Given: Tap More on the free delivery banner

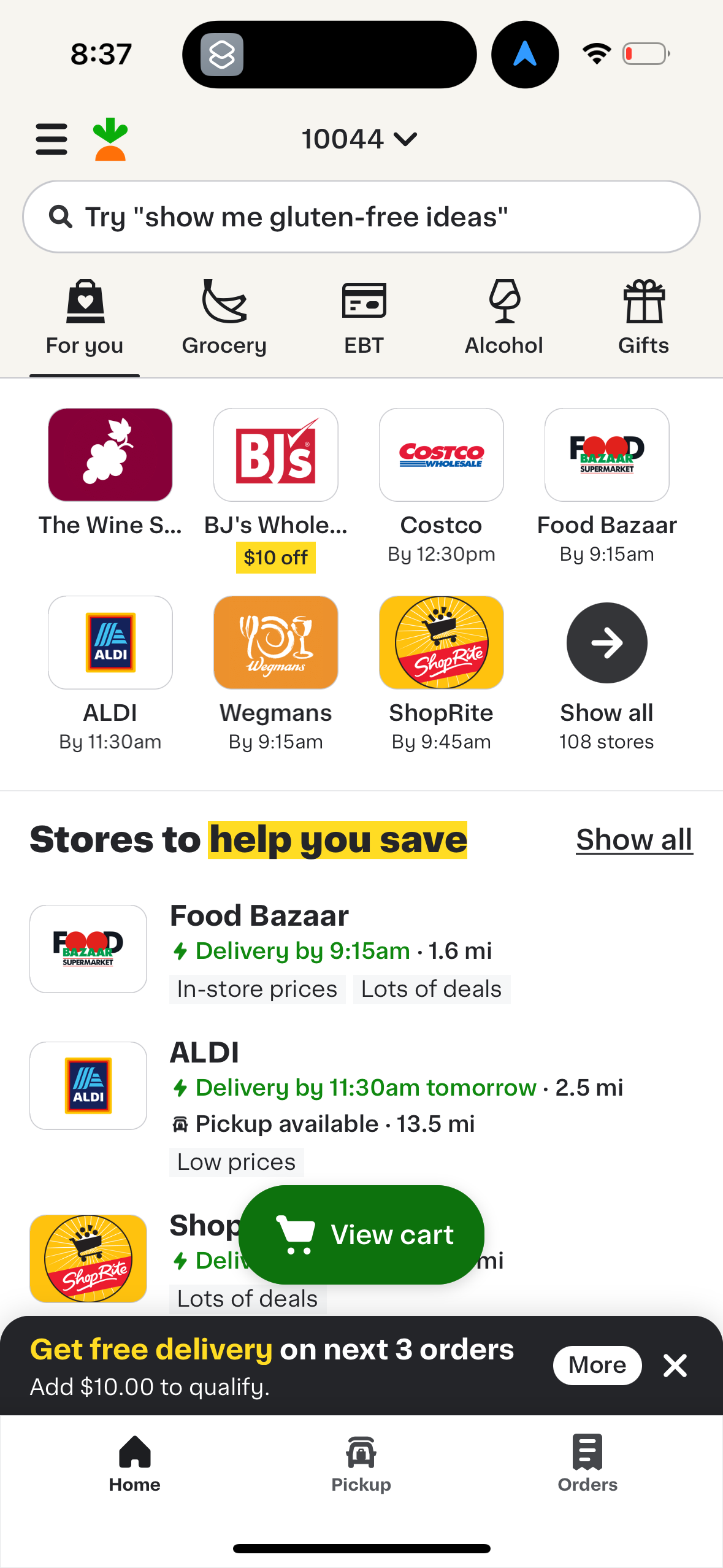Looking at the screenshot, I should [597, 1365].
